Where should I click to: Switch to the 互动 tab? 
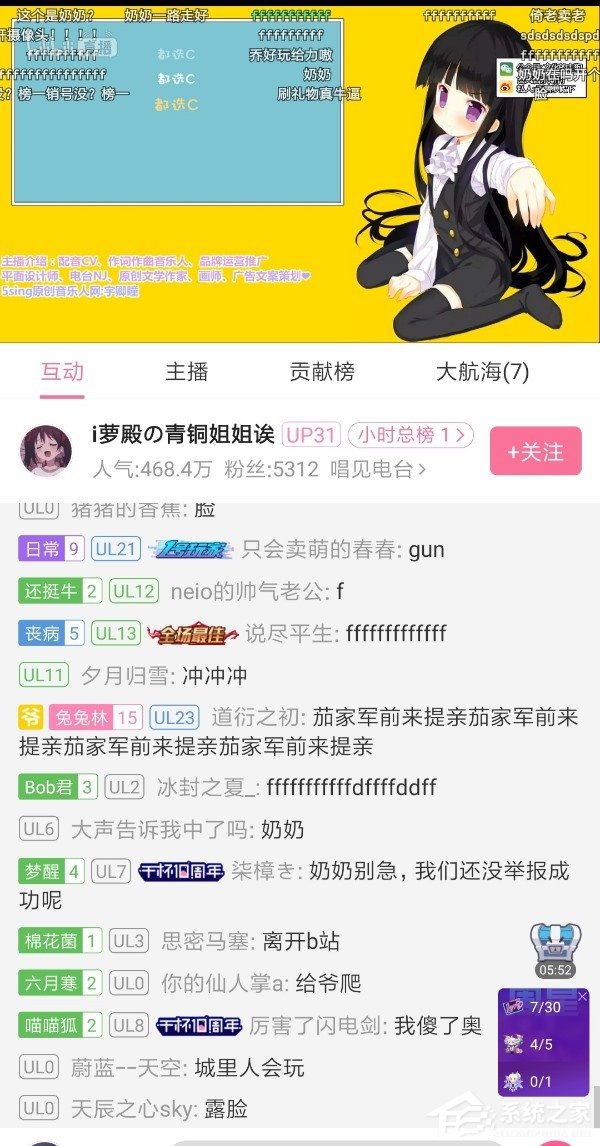click(x=62, y=372)
